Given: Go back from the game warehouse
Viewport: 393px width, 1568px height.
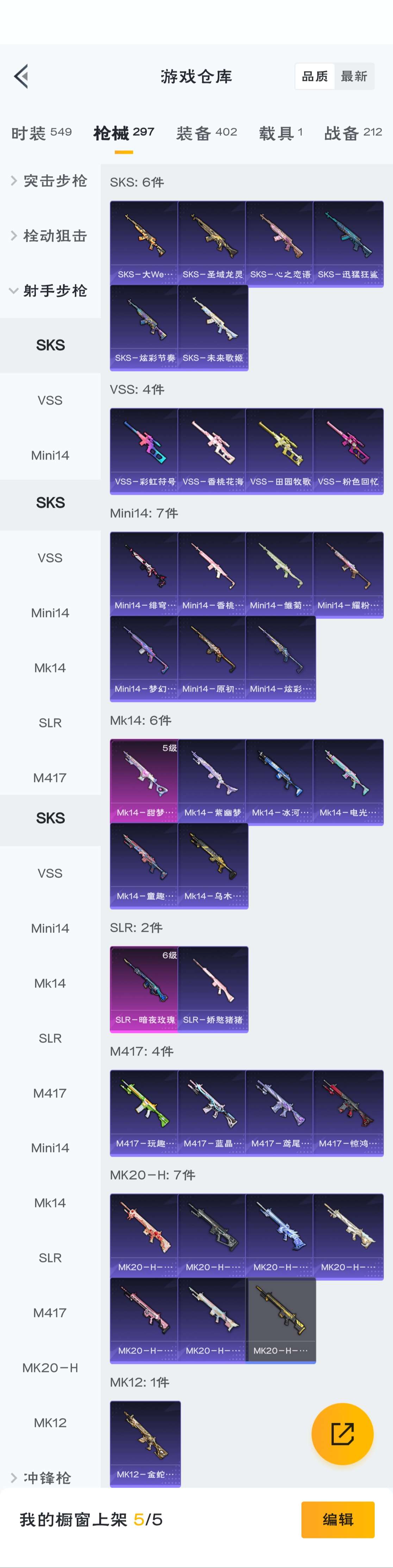Looking at the screenshot, I should (21, 77).
